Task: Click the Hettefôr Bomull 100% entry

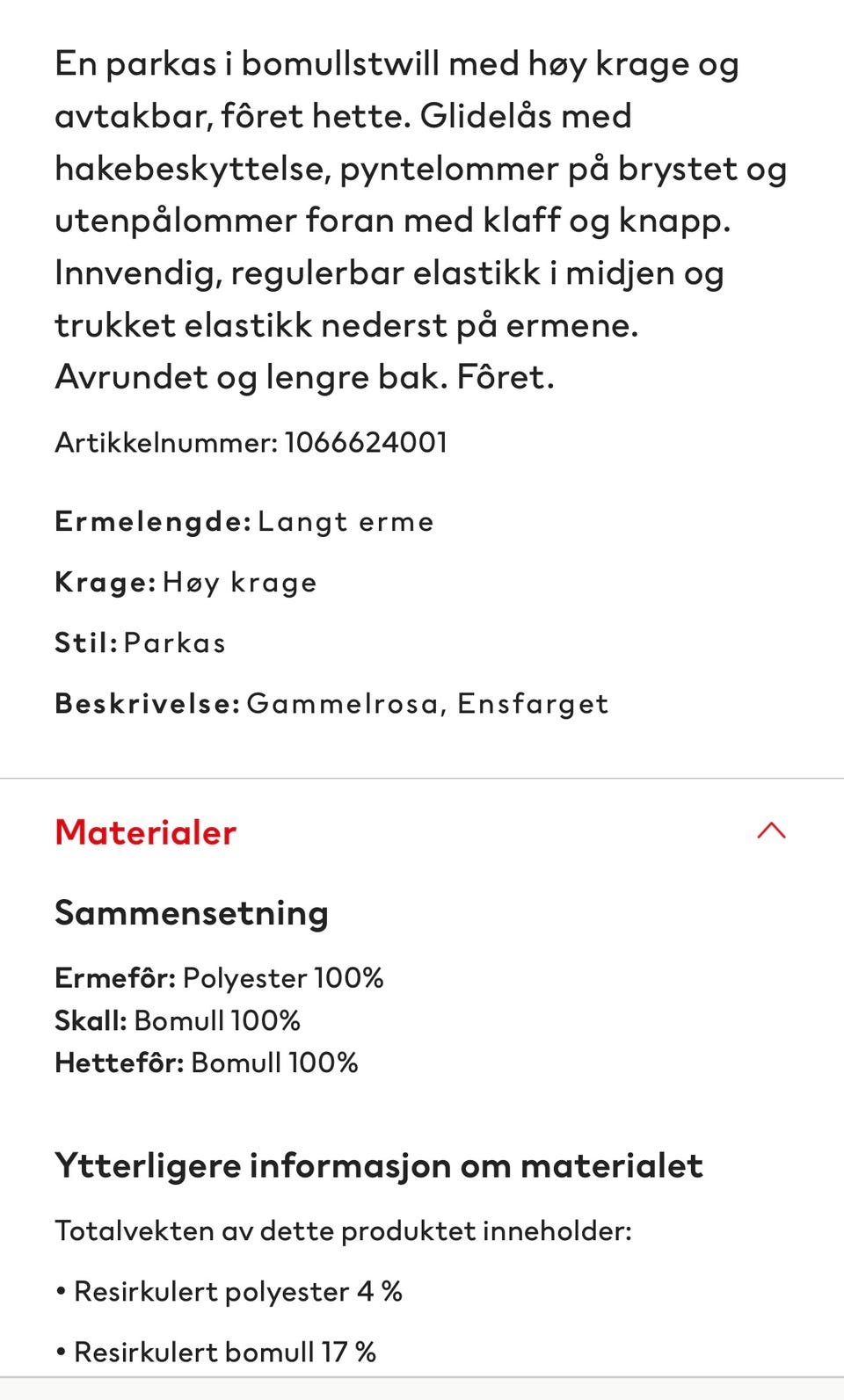Action: (207, 1063)
